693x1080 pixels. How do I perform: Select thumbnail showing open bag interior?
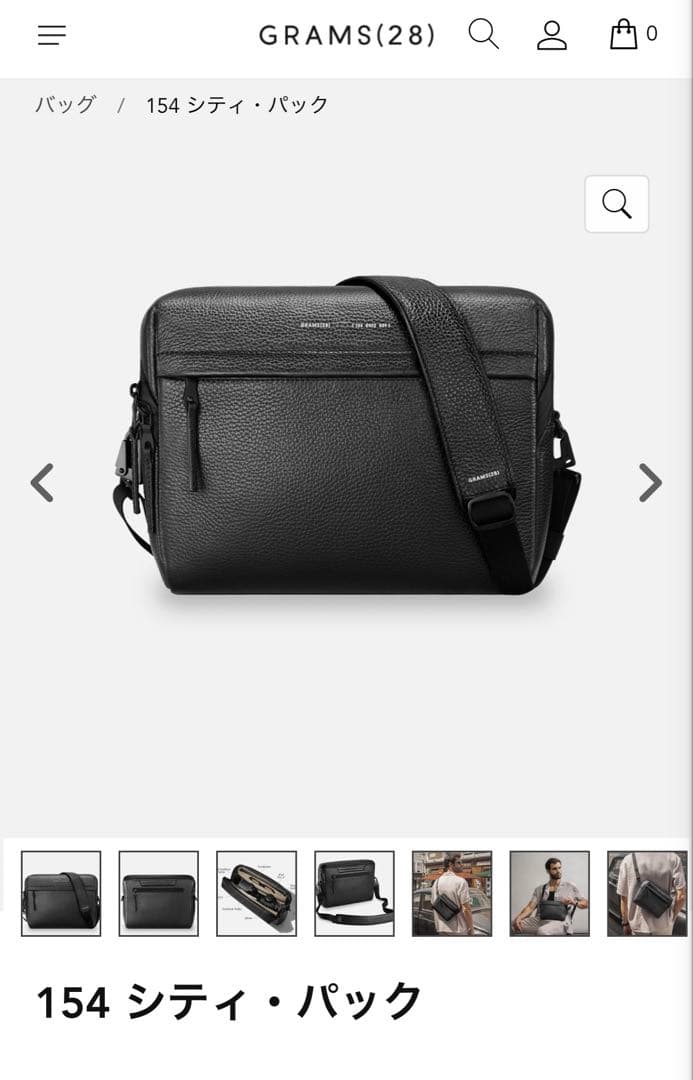tap(256, 893)
